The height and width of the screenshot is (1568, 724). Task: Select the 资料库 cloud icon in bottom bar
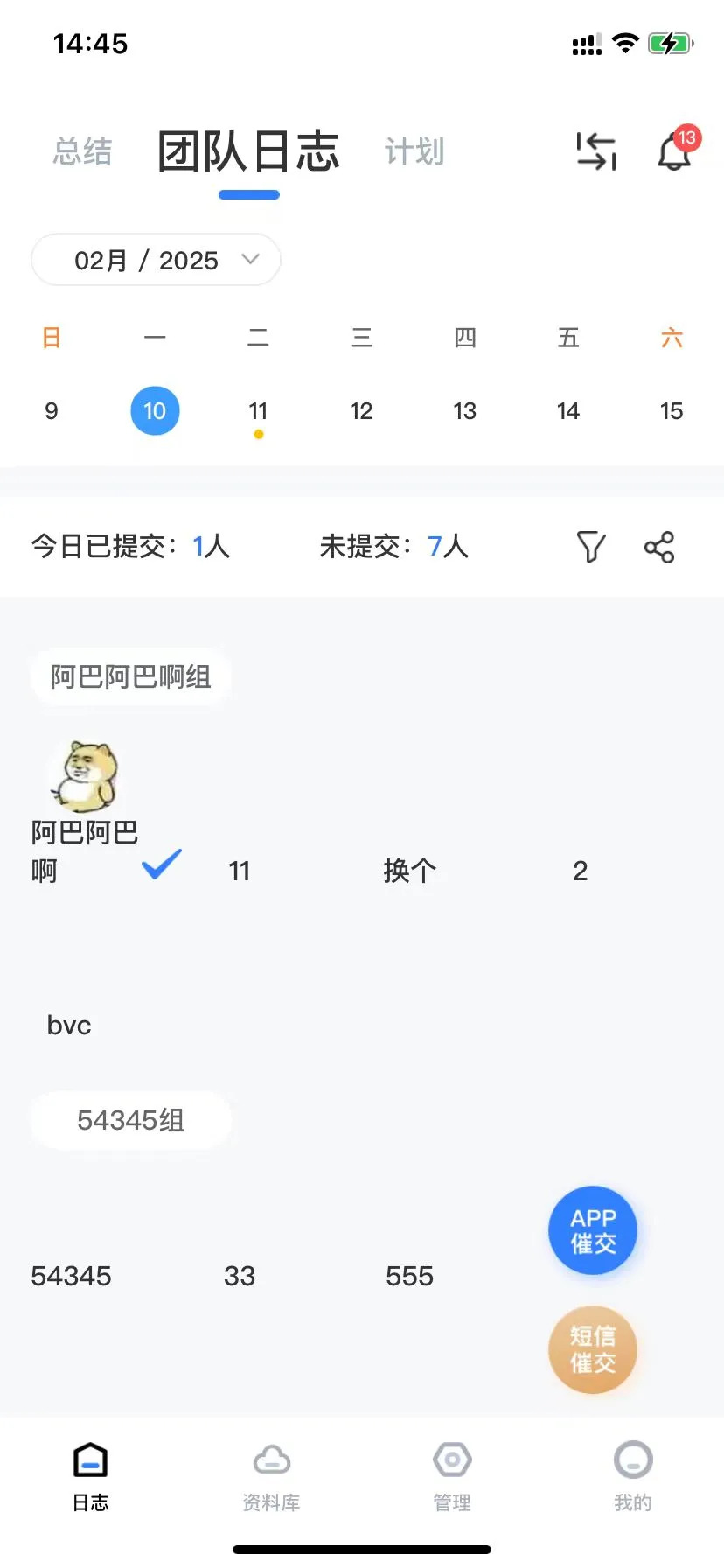(271, 1459)
